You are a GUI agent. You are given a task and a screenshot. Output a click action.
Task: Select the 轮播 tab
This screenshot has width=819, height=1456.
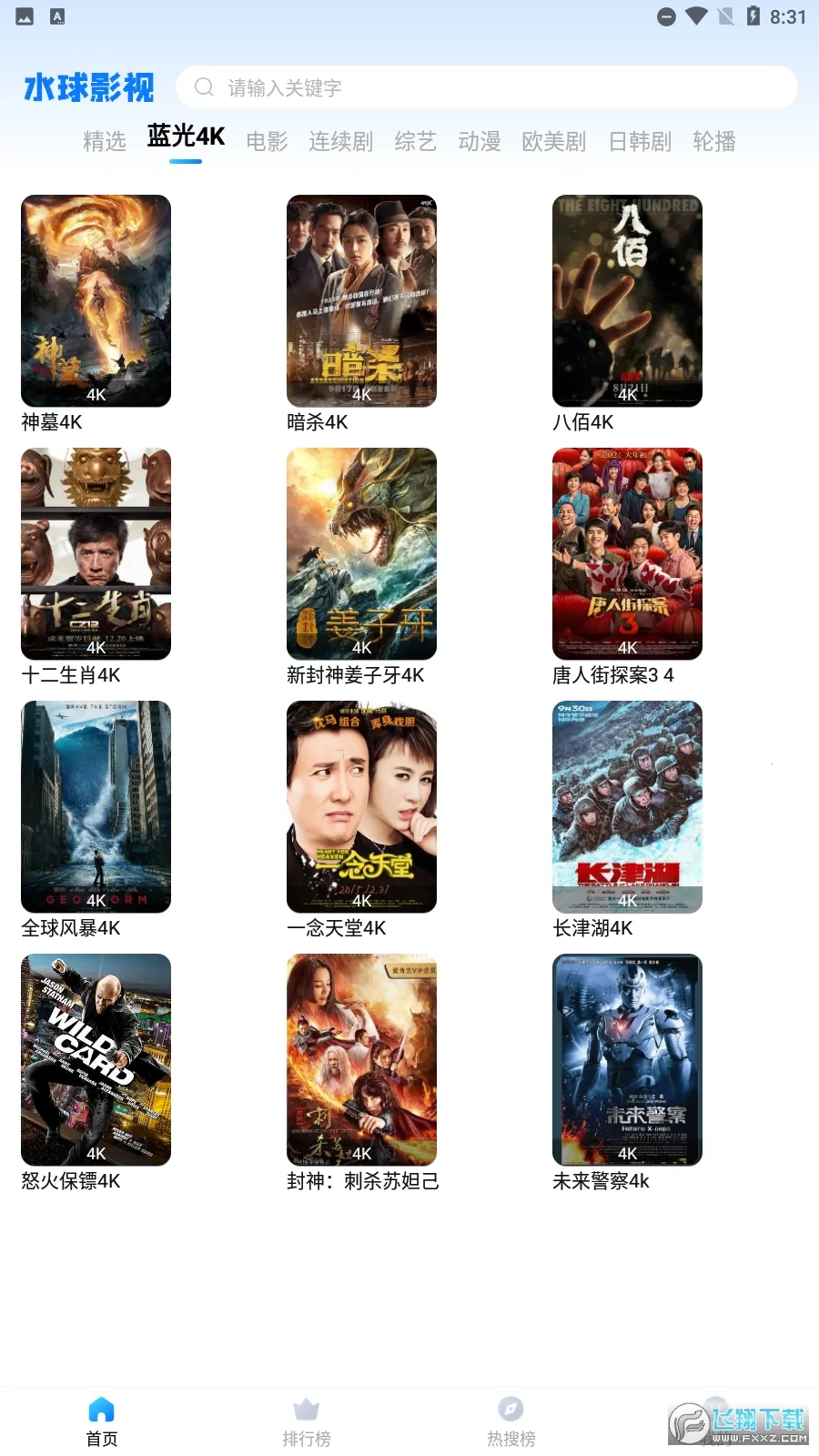pyautogui.click(x=713, y=141)
